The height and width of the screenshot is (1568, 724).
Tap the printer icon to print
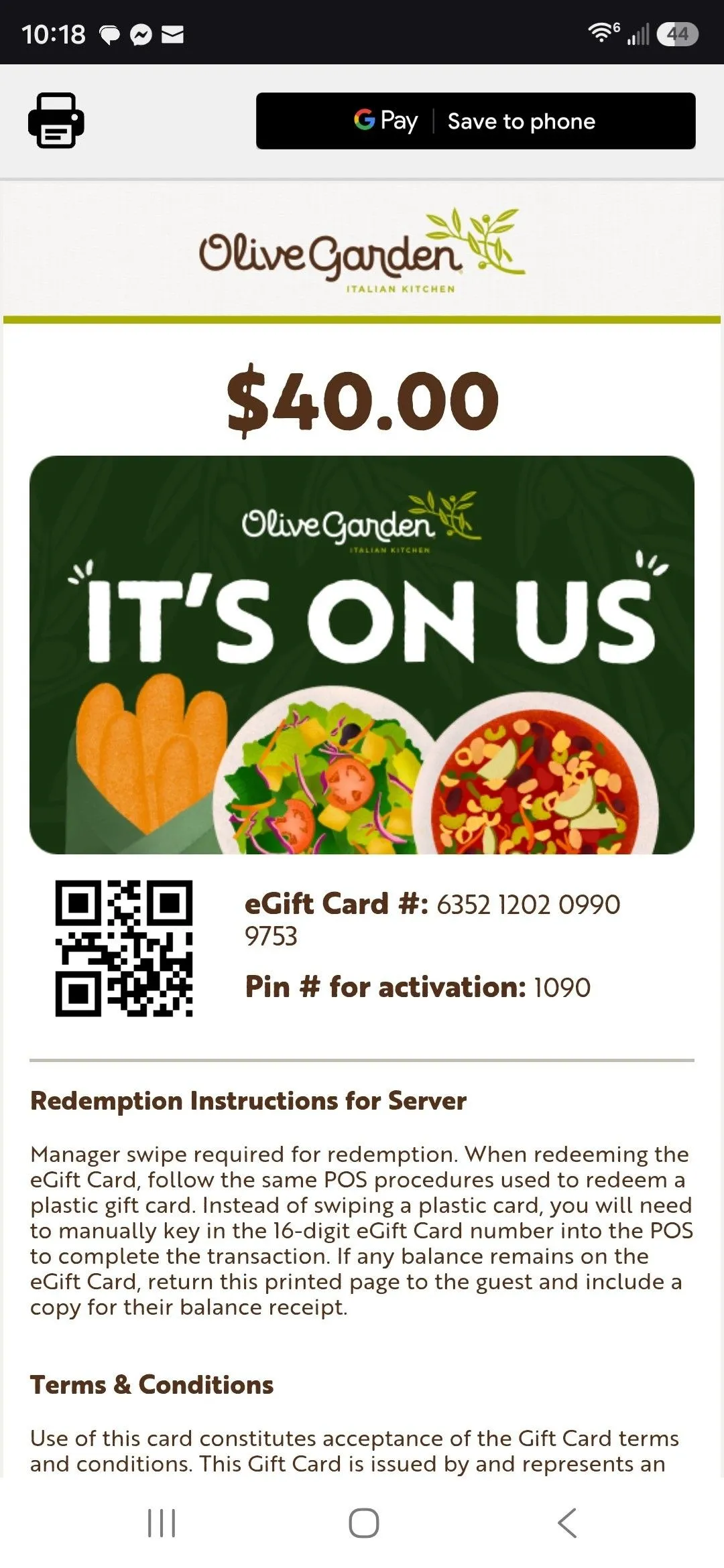(x=56, y=121)
